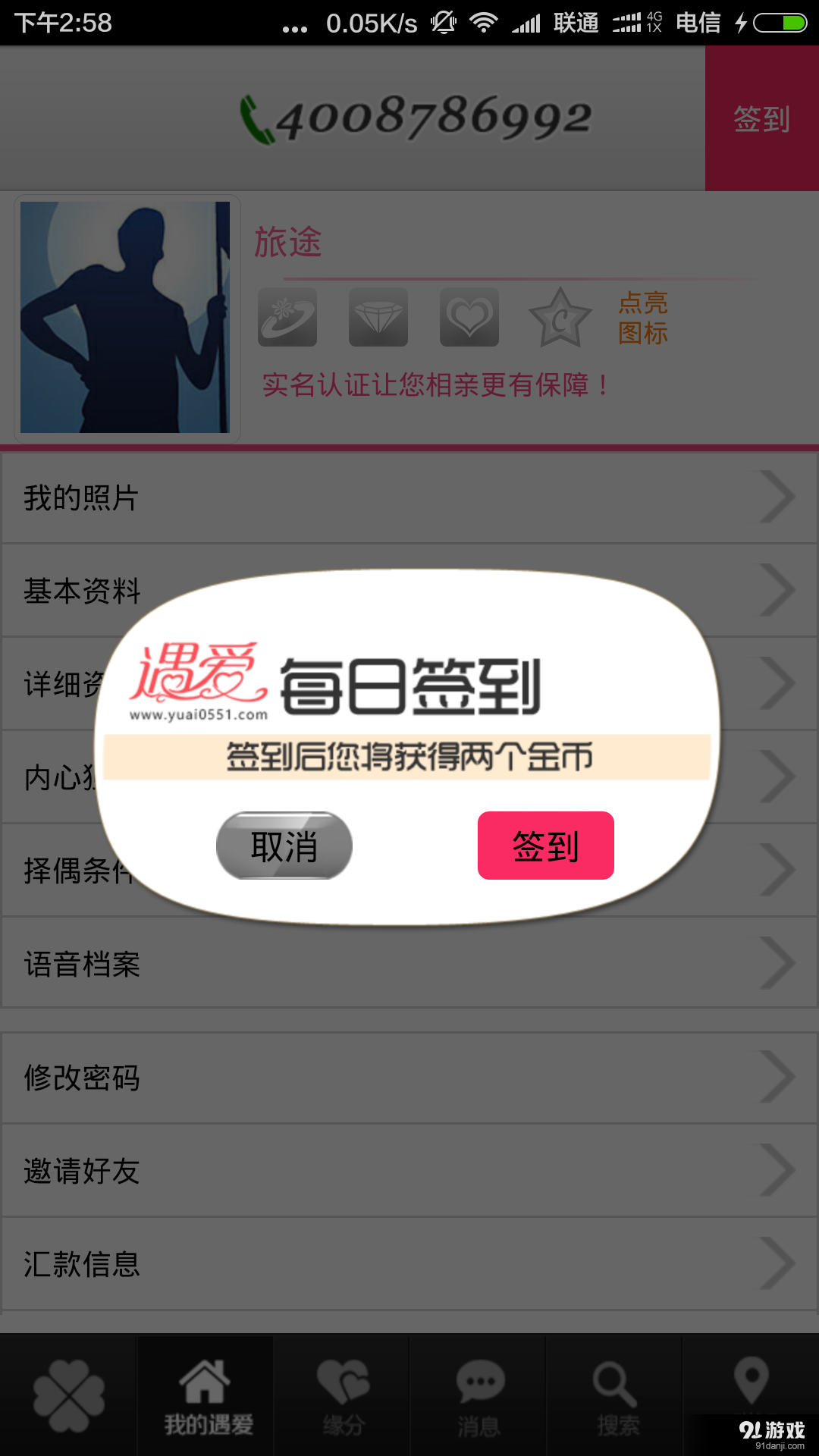Tap the ring status icon on profile

click(x=287, y=317)
